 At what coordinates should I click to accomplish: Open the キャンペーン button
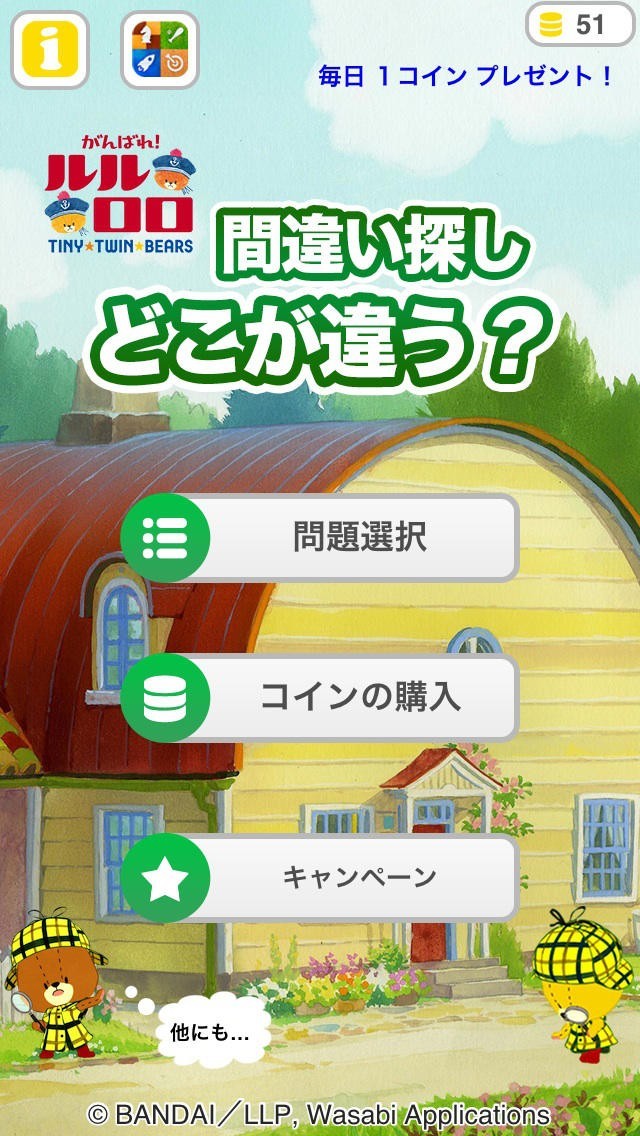click(320, 877)
